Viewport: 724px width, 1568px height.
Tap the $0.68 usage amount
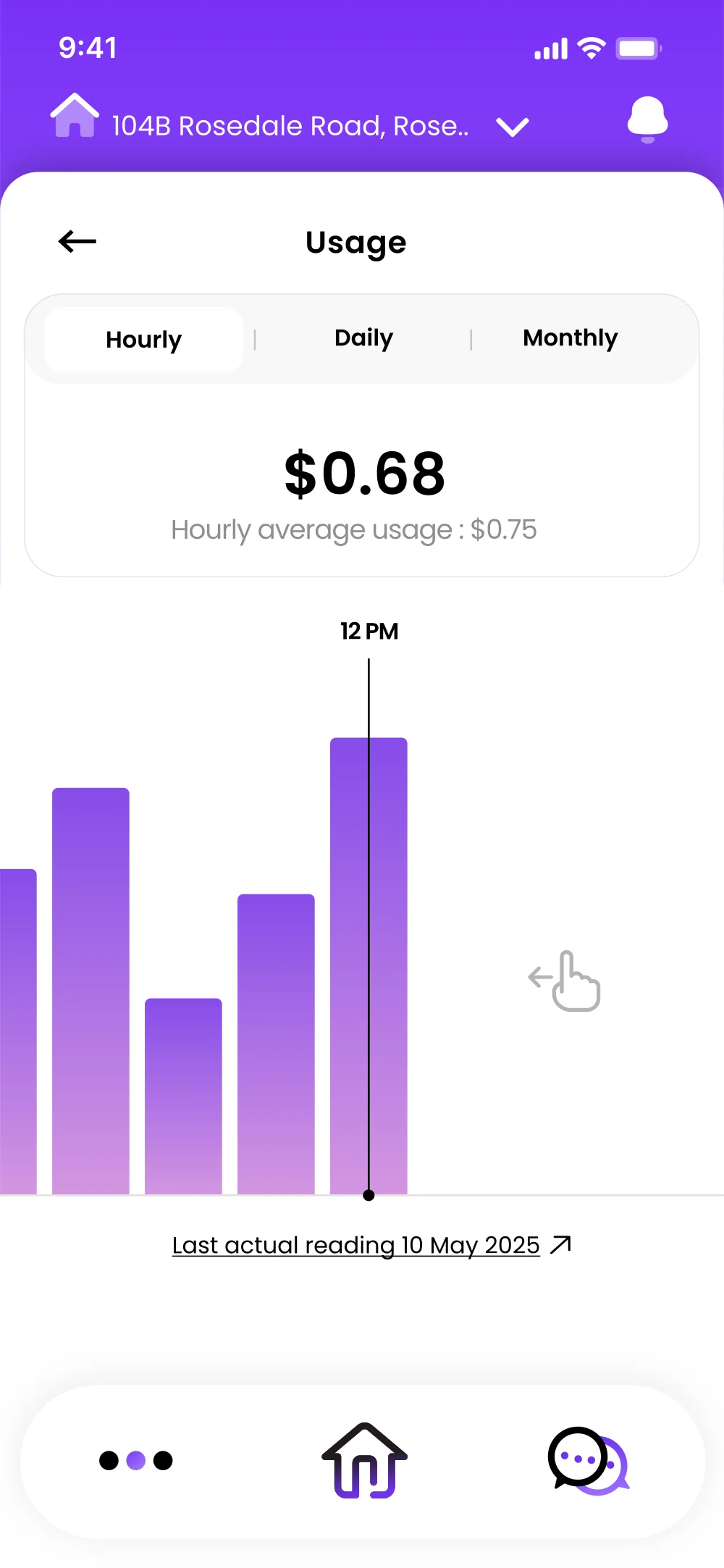tap(365, 472)
